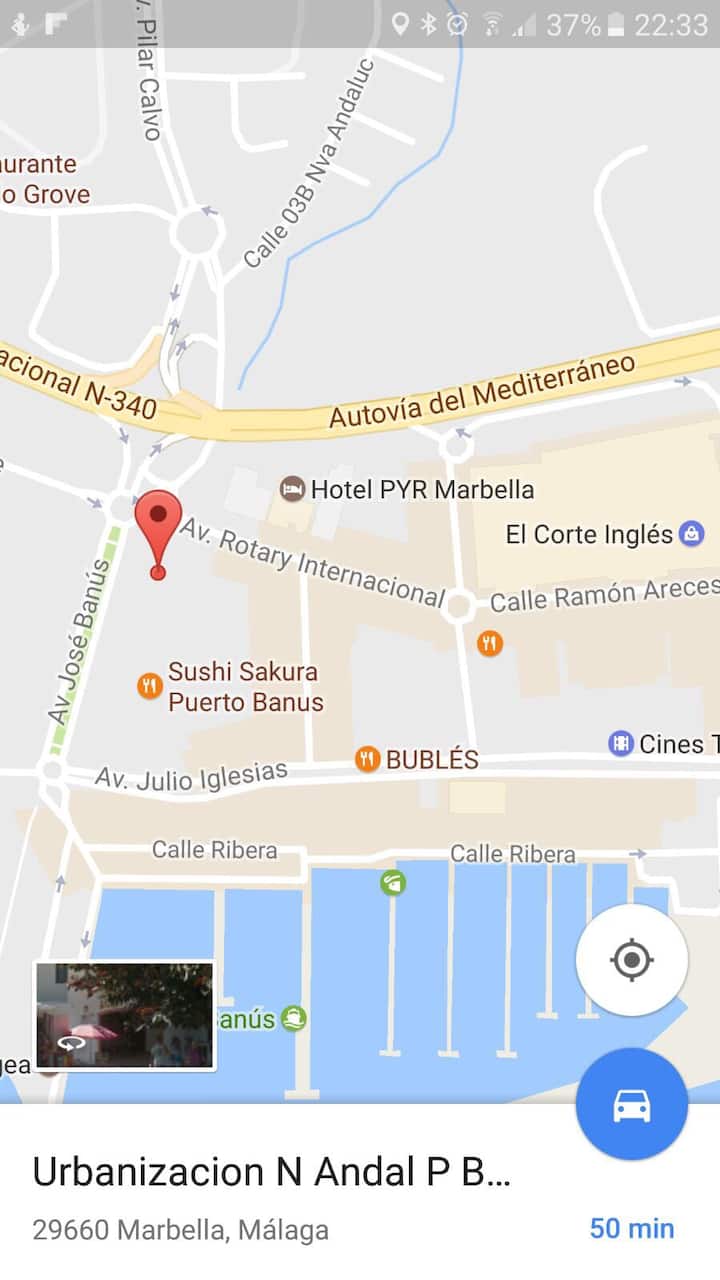The height and width of the screenshot is (1280, 720).
Task: Select El Corte Inglés shopping marker
Action: 691,534
